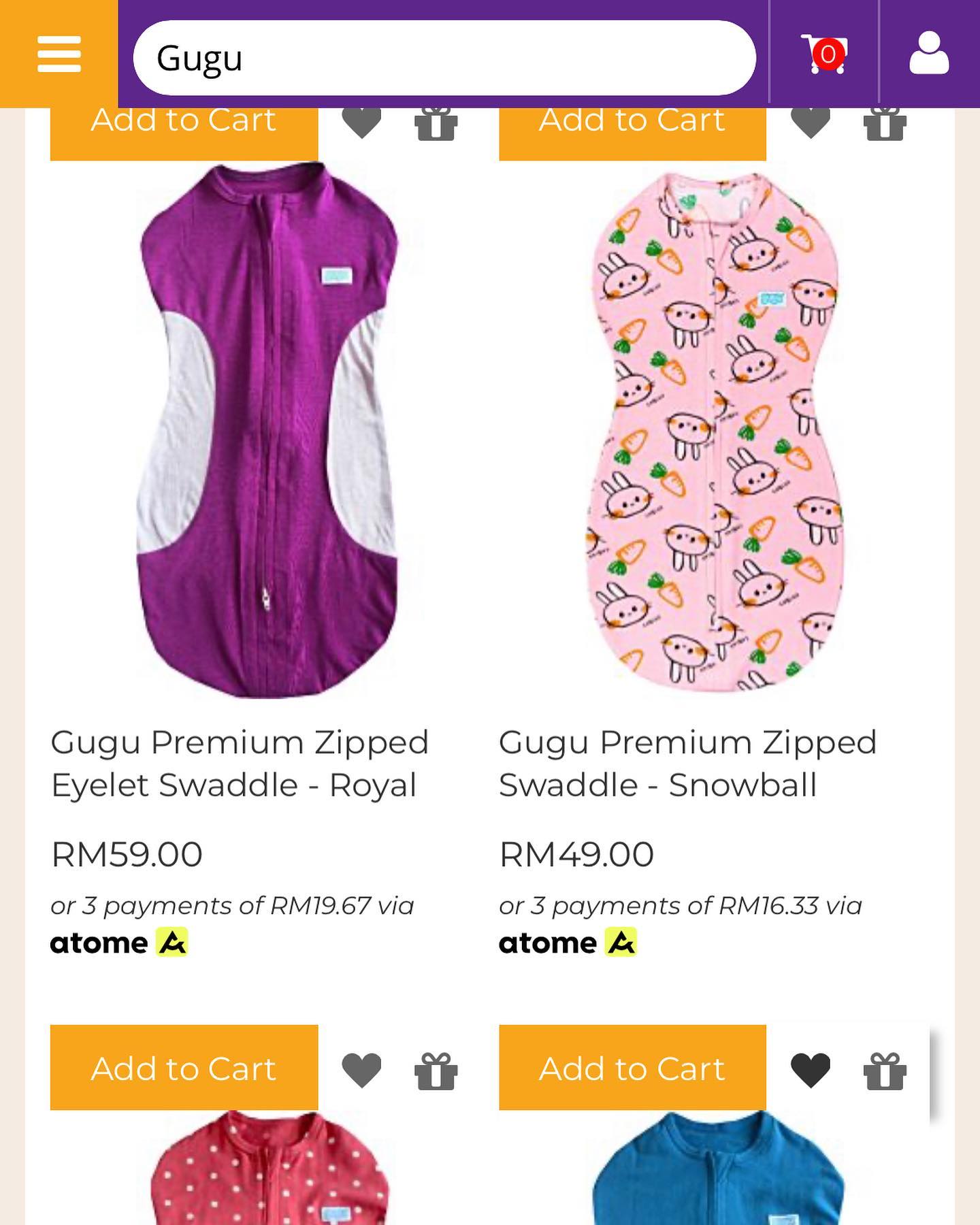
Task: View the Royal swaddle product name link
Action: pyautogui.click(x=240, y=764)
